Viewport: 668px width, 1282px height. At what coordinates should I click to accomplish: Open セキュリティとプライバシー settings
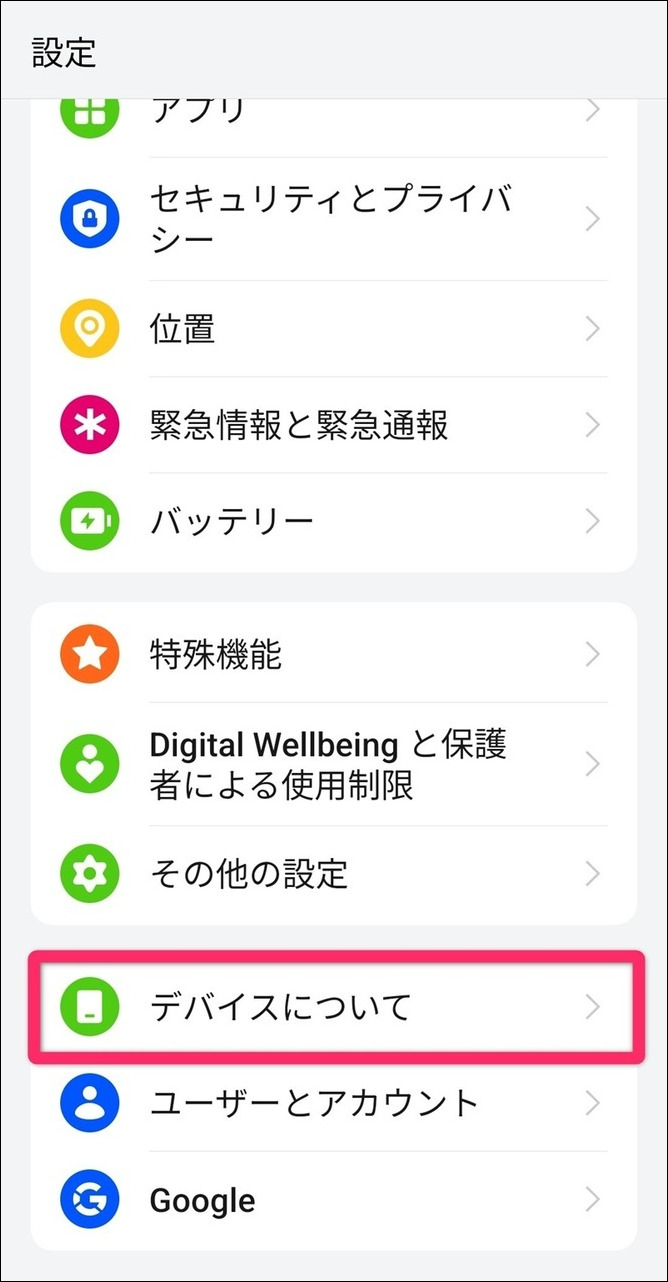pos(333,219)
